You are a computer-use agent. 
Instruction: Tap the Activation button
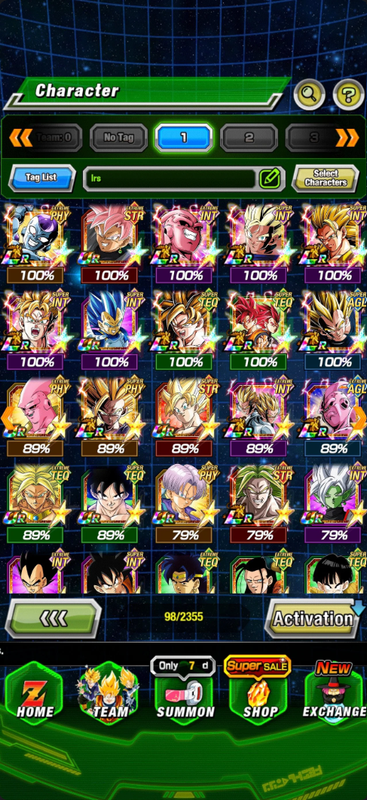[313, 618]
